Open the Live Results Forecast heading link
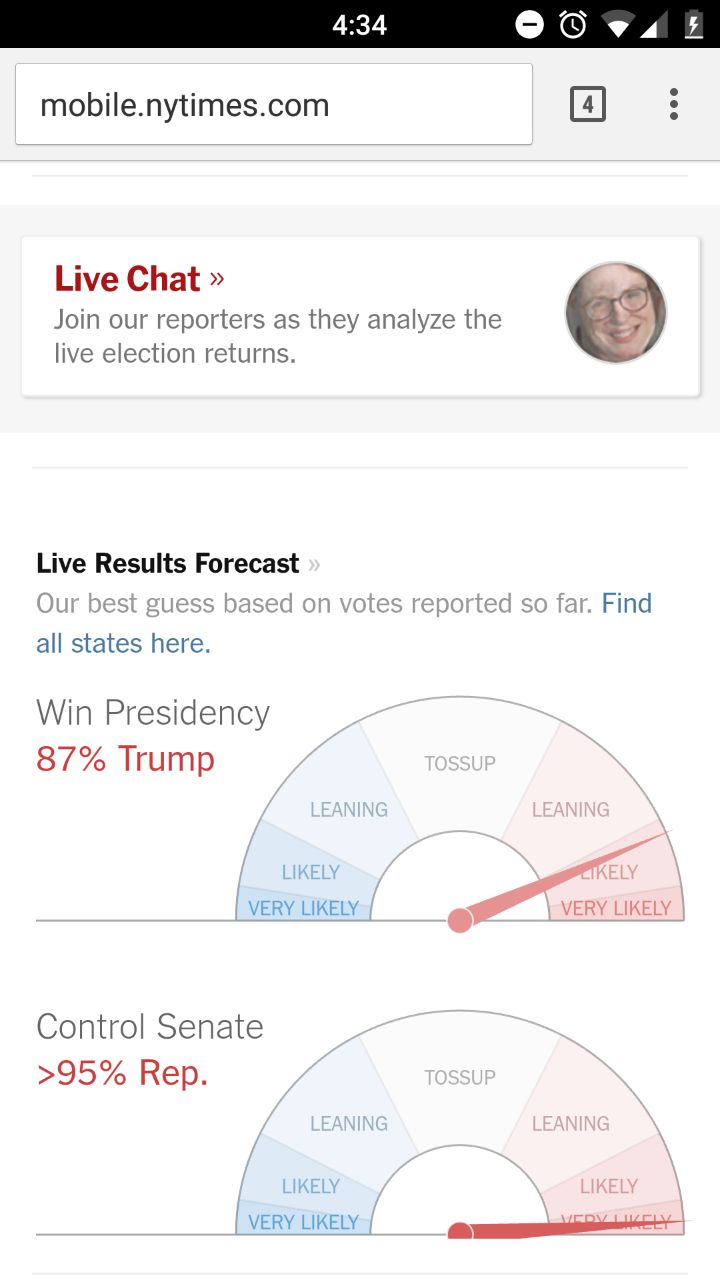Screen dimensions: 720x1280 click(x=178, y=564)
